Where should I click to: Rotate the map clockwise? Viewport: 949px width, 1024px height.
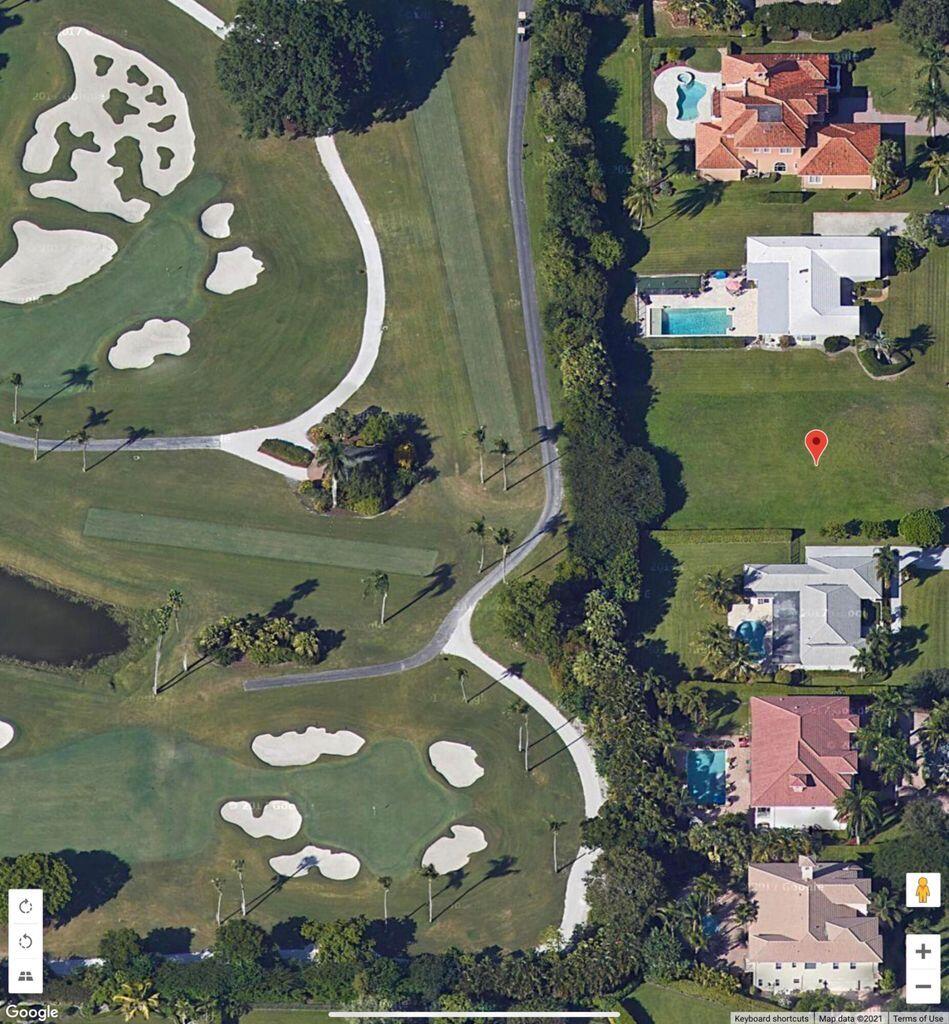tap(25, 906)
